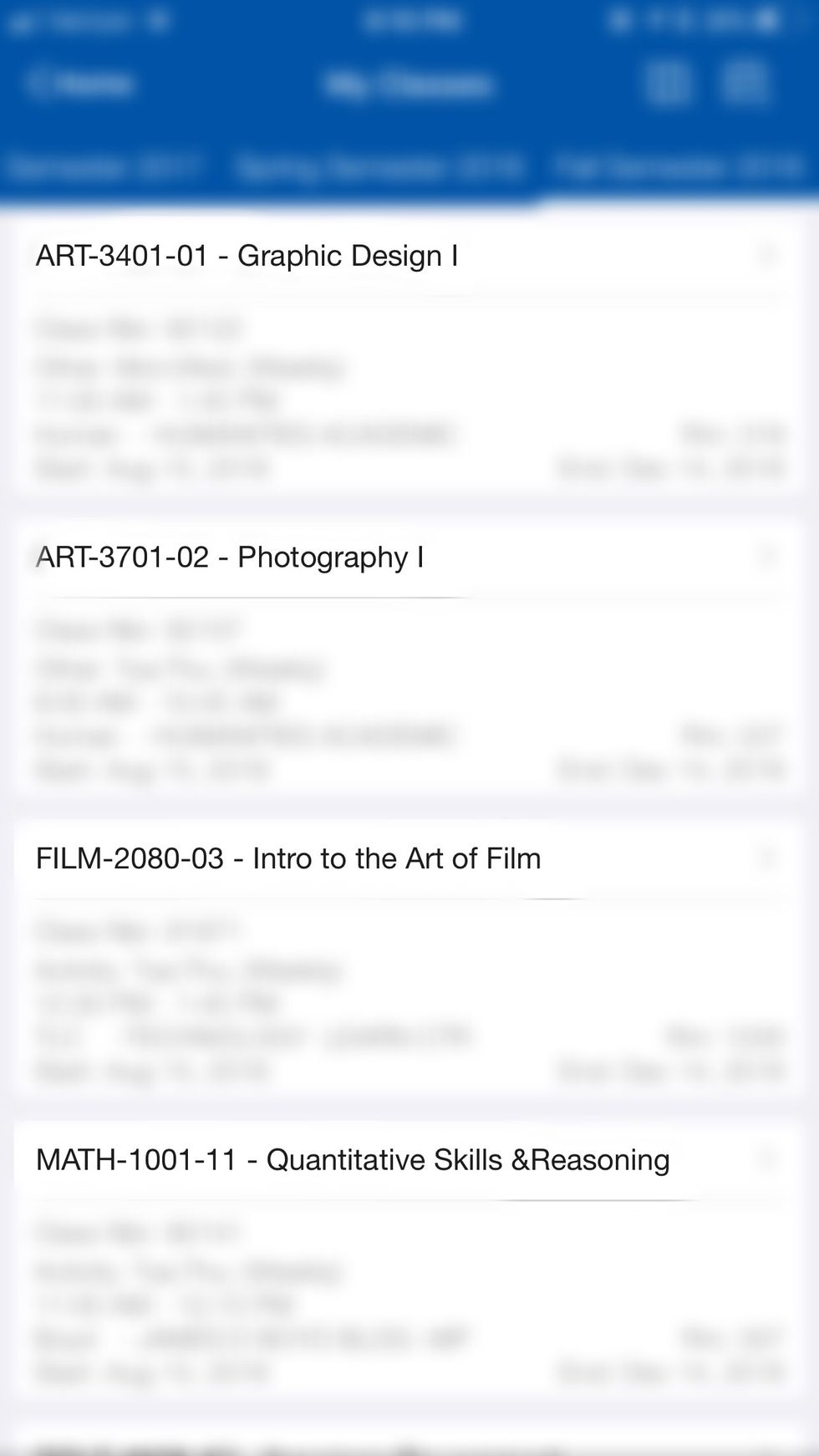Open MATH-1001-11 Quantitative Skills & Reasoning
The height and width of the screenshot is (1456, 819).
tap(353, 1160)
